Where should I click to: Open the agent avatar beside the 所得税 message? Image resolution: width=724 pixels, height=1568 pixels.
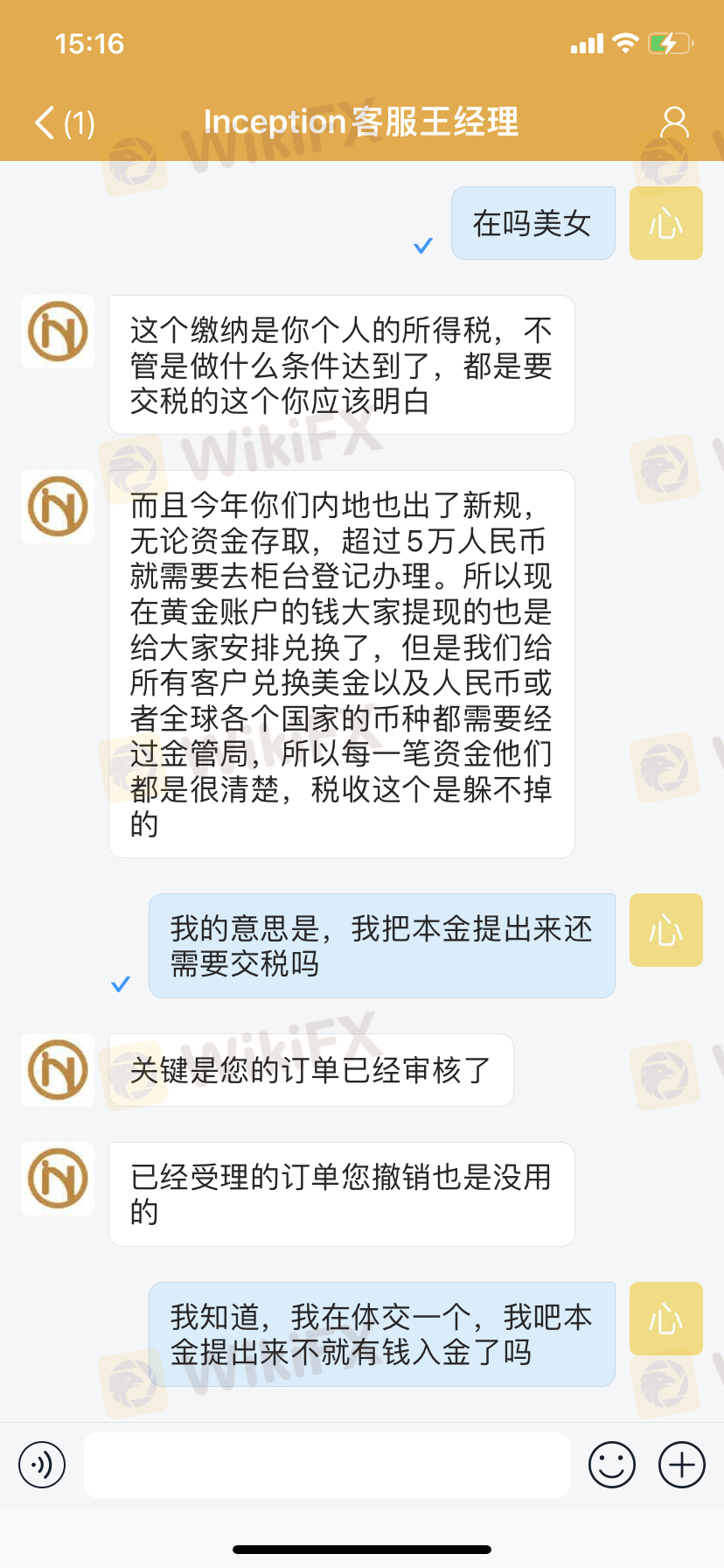[x=58, y=332]
